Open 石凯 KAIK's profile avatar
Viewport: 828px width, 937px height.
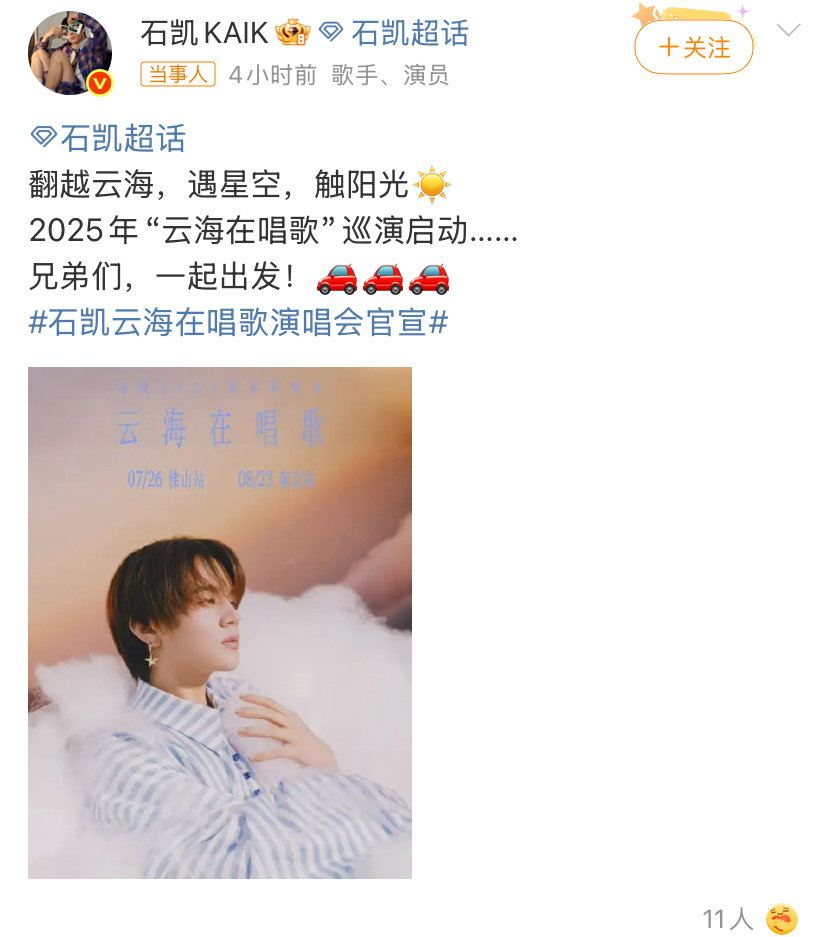click(x=69, y=54)
